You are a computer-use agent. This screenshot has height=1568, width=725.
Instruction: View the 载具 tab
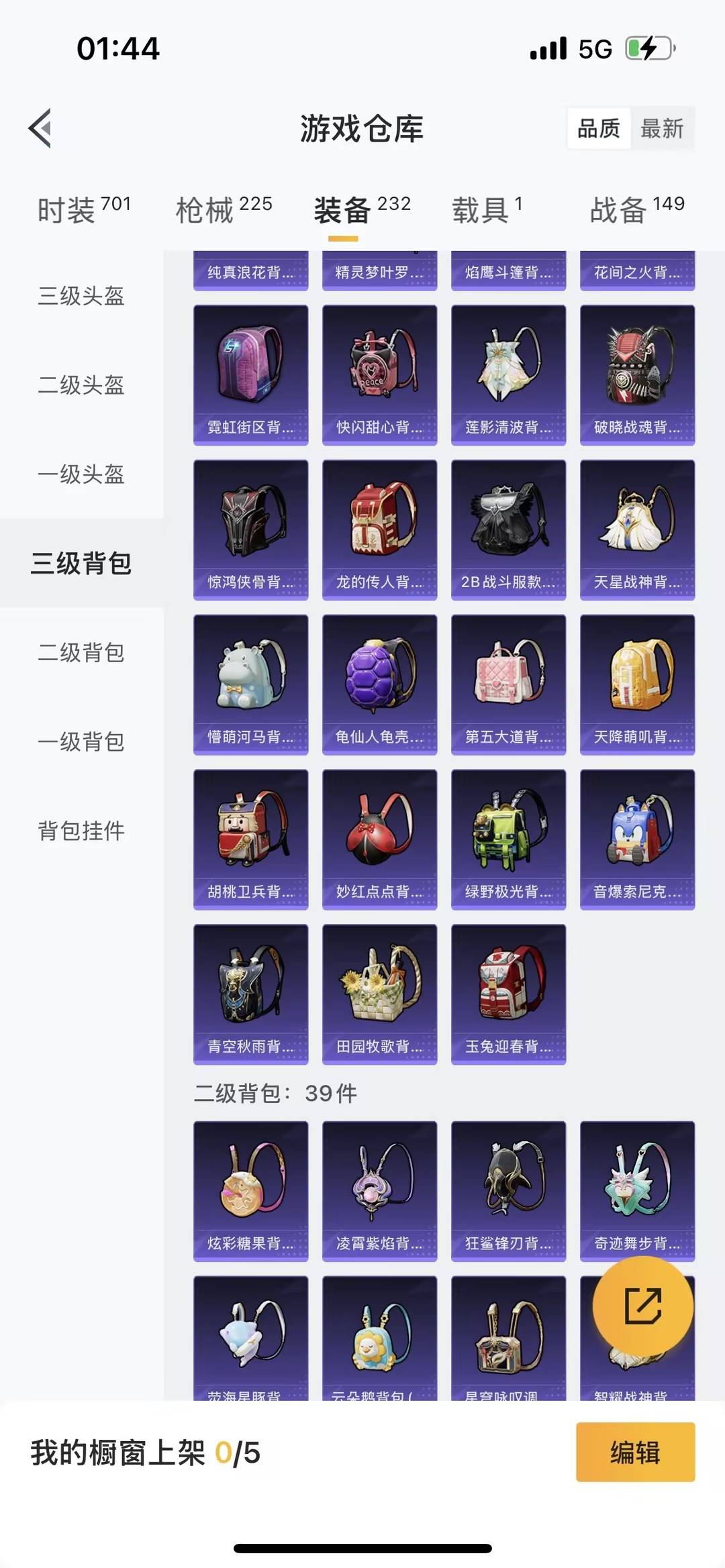[x=483, y=209]
